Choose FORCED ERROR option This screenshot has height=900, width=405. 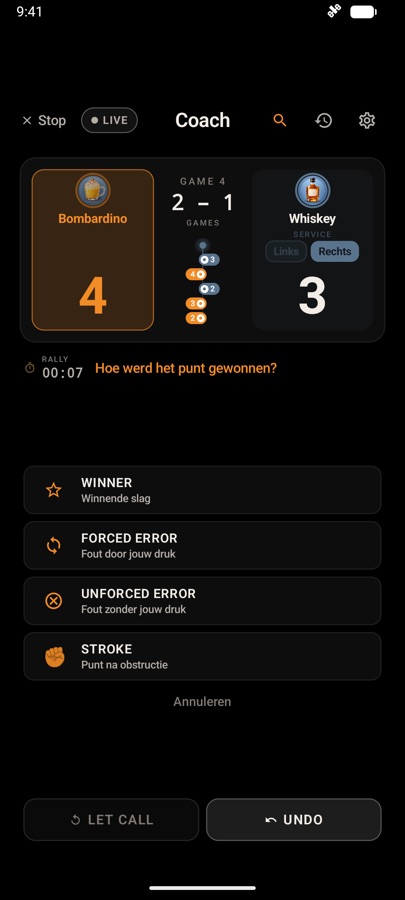[202, 545]
